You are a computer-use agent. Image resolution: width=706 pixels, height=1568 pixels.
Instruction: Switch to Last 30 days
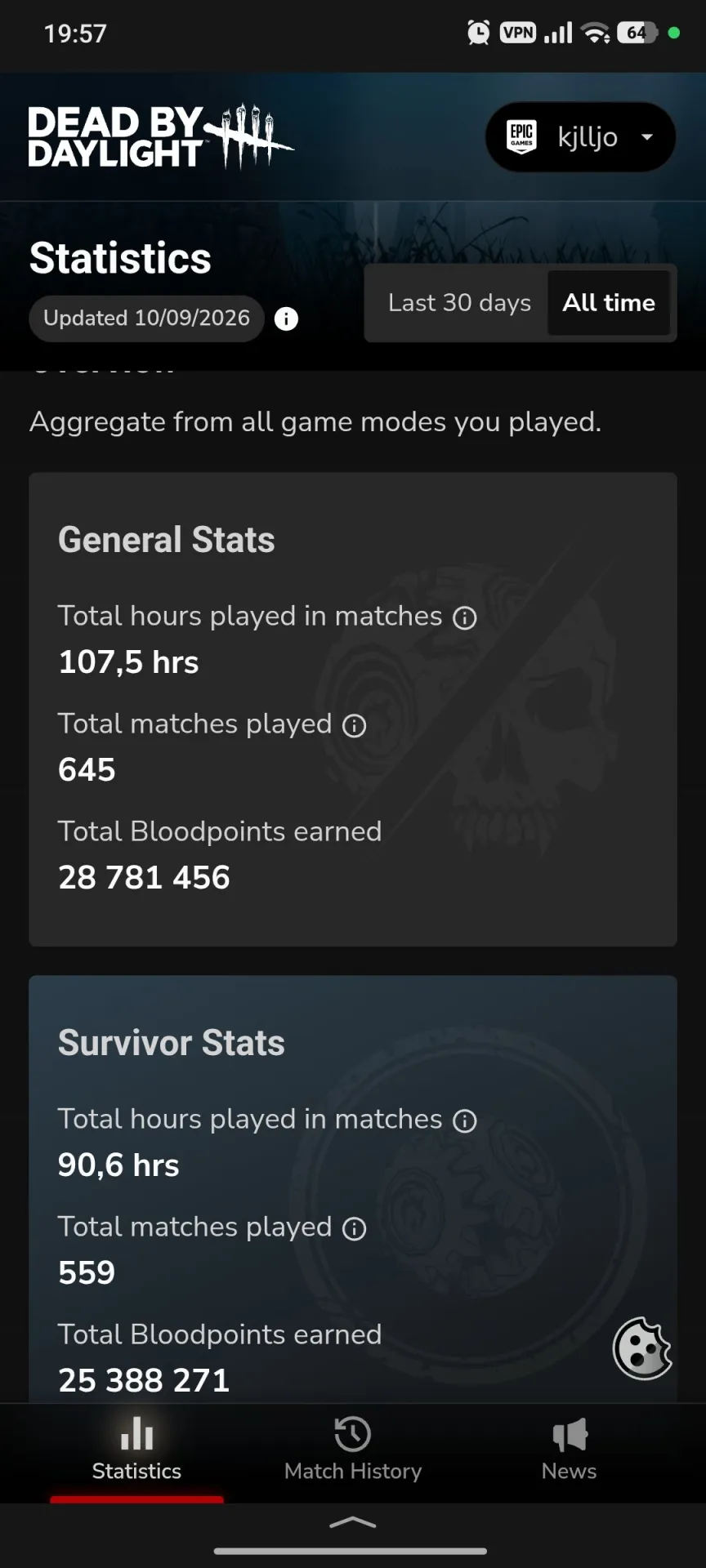459,303
